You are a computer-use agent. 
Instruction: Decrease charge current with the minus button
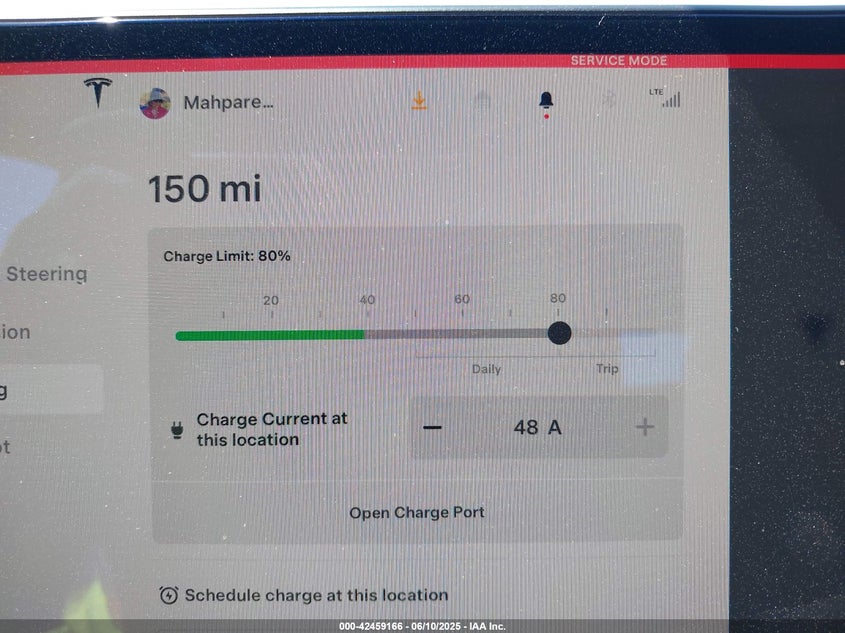pos(432,427)
